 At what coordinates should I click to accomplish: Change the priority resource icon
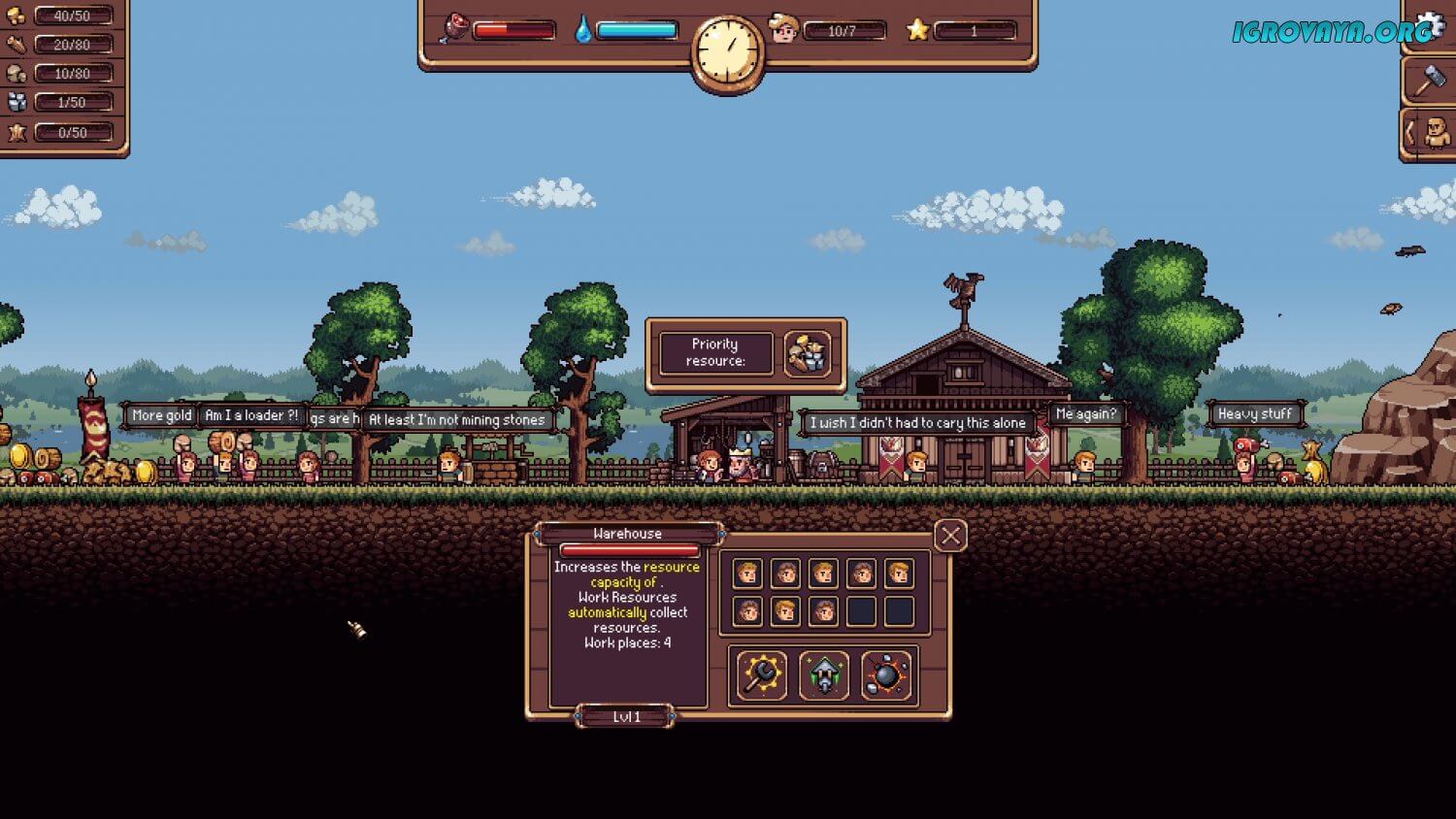click(808, 354)
